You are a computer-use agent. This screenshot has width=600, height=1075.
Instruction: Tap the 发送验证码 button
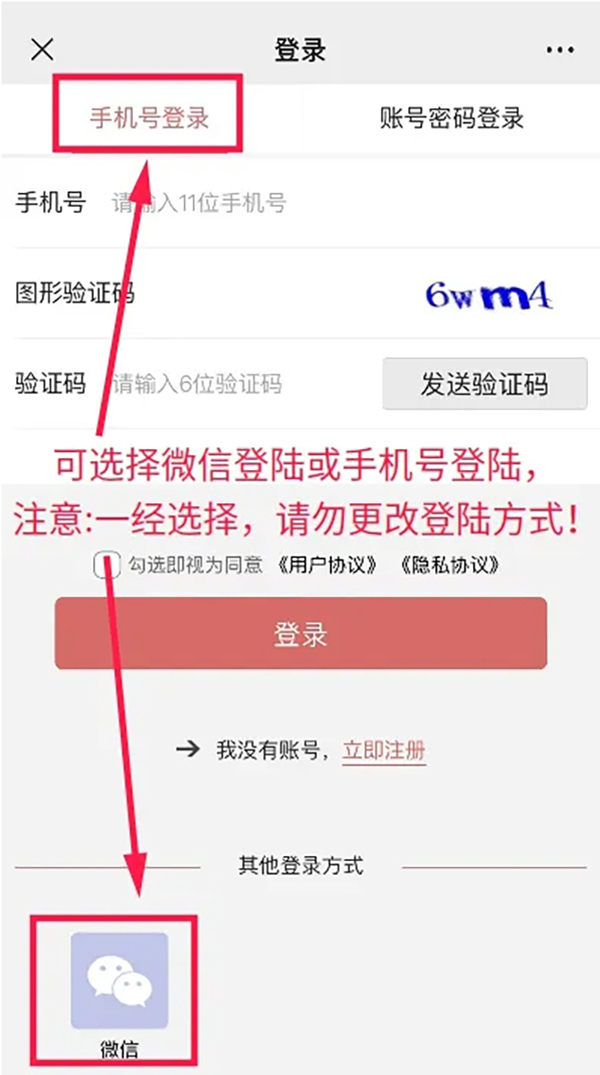[484, 384]
